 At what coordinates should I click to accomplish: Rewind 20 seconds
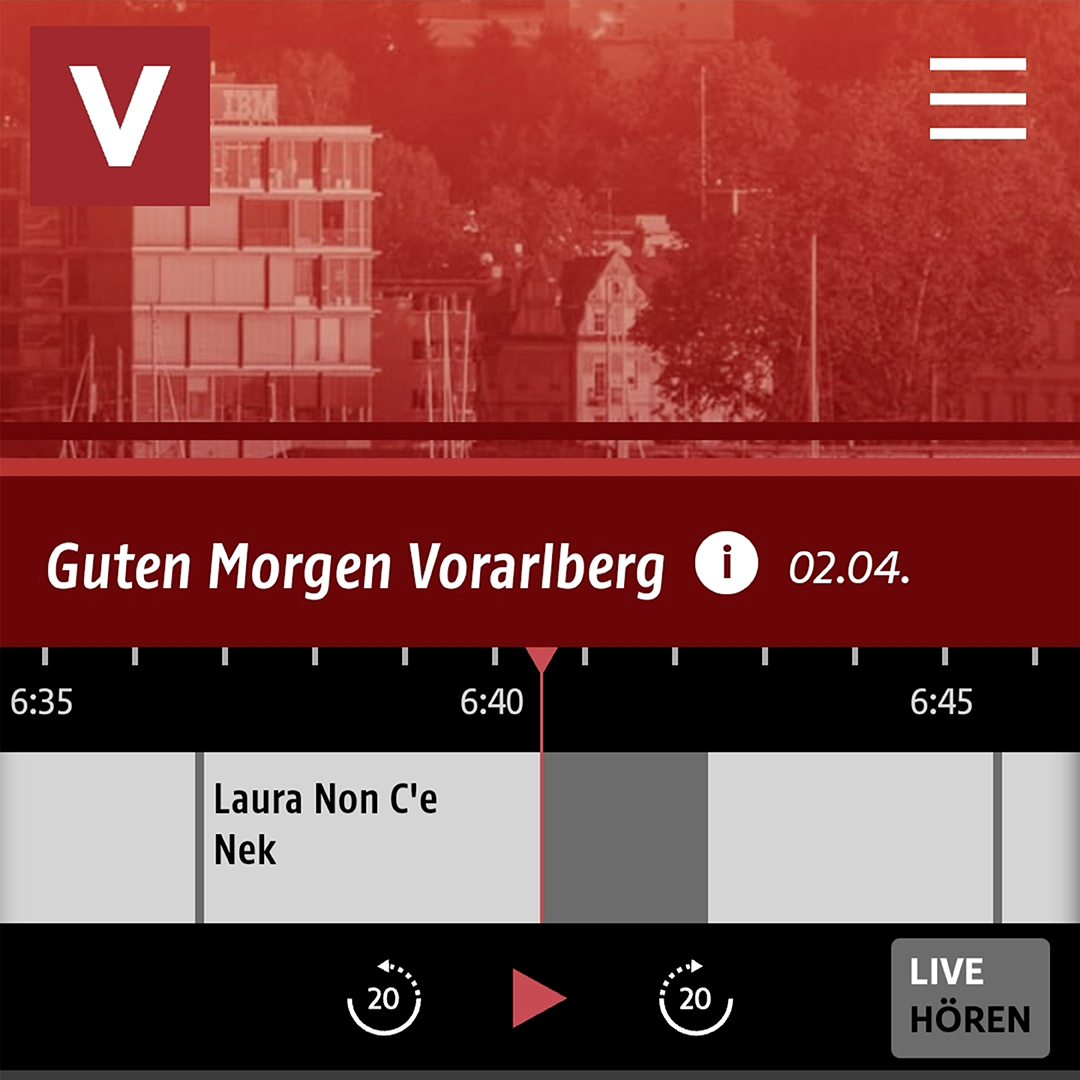click(384, 997)
